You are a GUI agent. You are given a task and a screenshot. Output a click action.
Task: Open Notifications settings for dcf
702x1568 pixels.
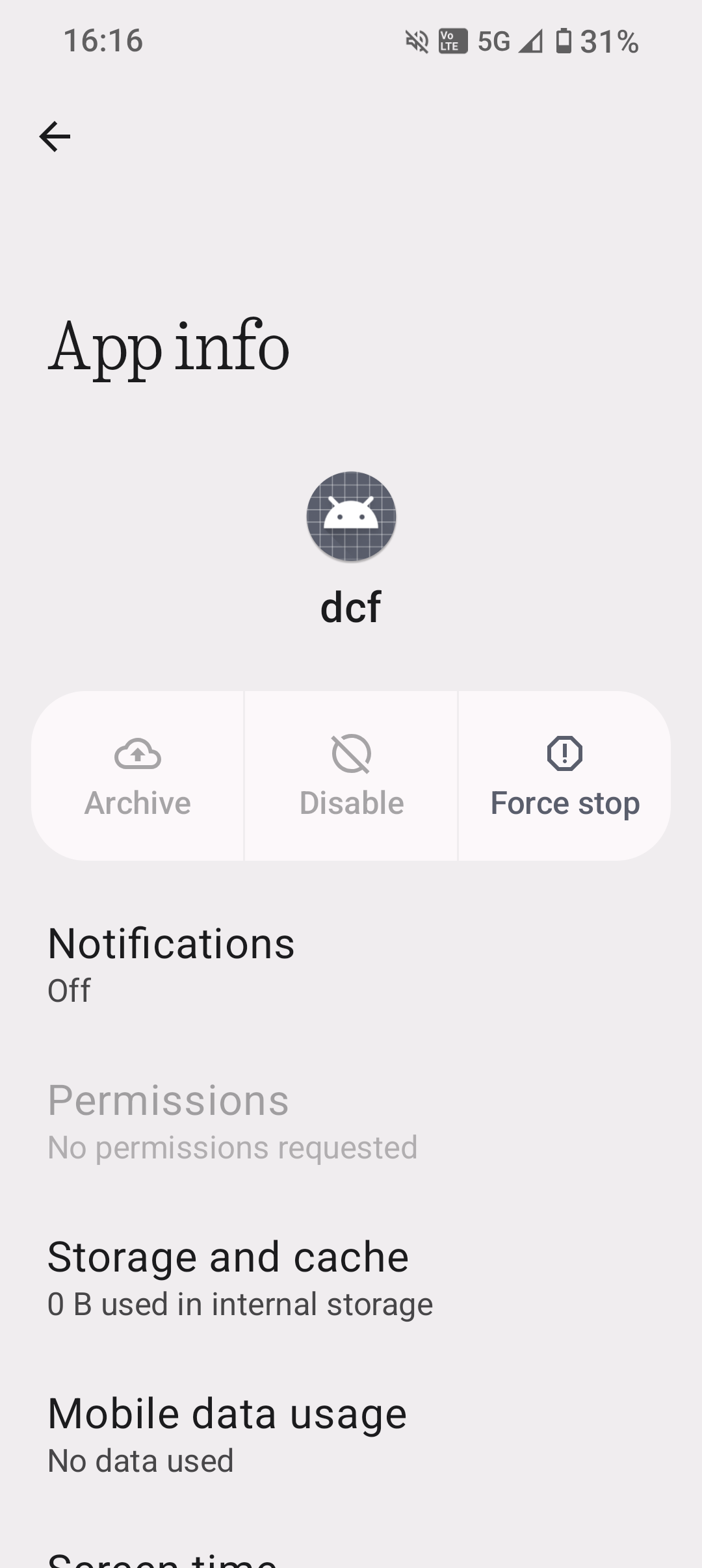351,964
